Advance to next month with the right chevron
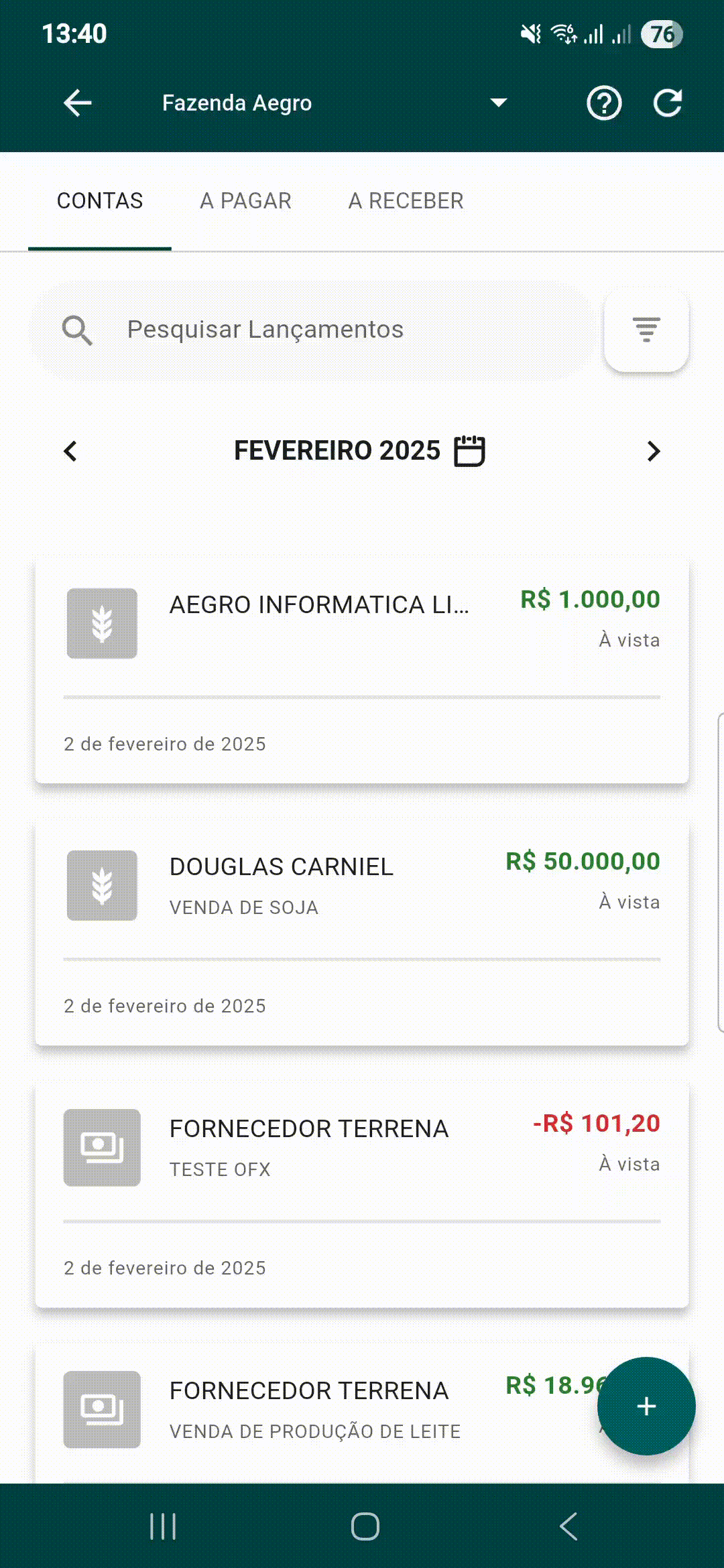724x1568 pixels. (653, 451)
